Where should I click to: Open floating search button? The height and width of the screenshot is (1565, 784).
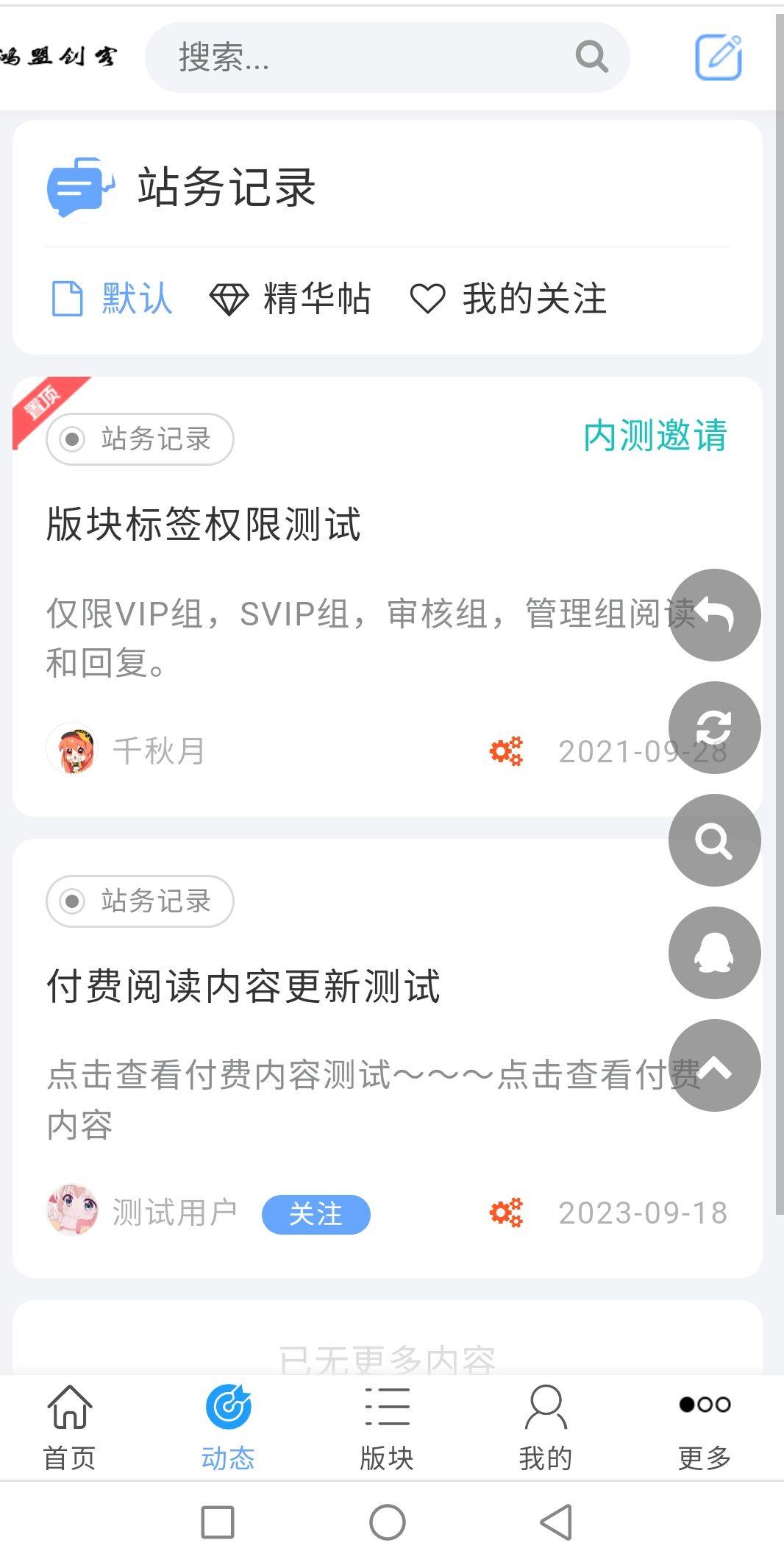[x=714, y=840]
